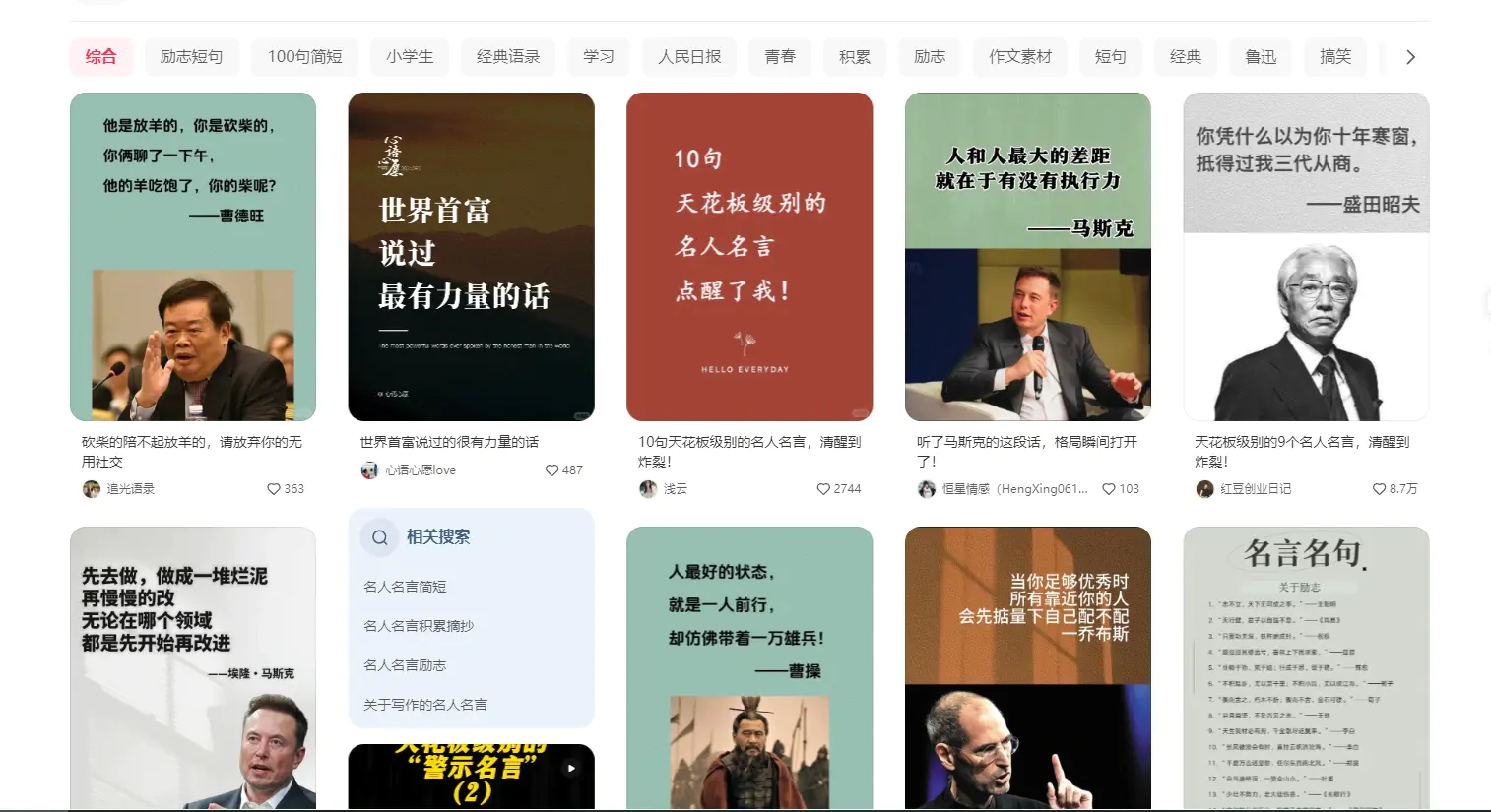Select the 励志短句 filter chip

coord(191,57)
